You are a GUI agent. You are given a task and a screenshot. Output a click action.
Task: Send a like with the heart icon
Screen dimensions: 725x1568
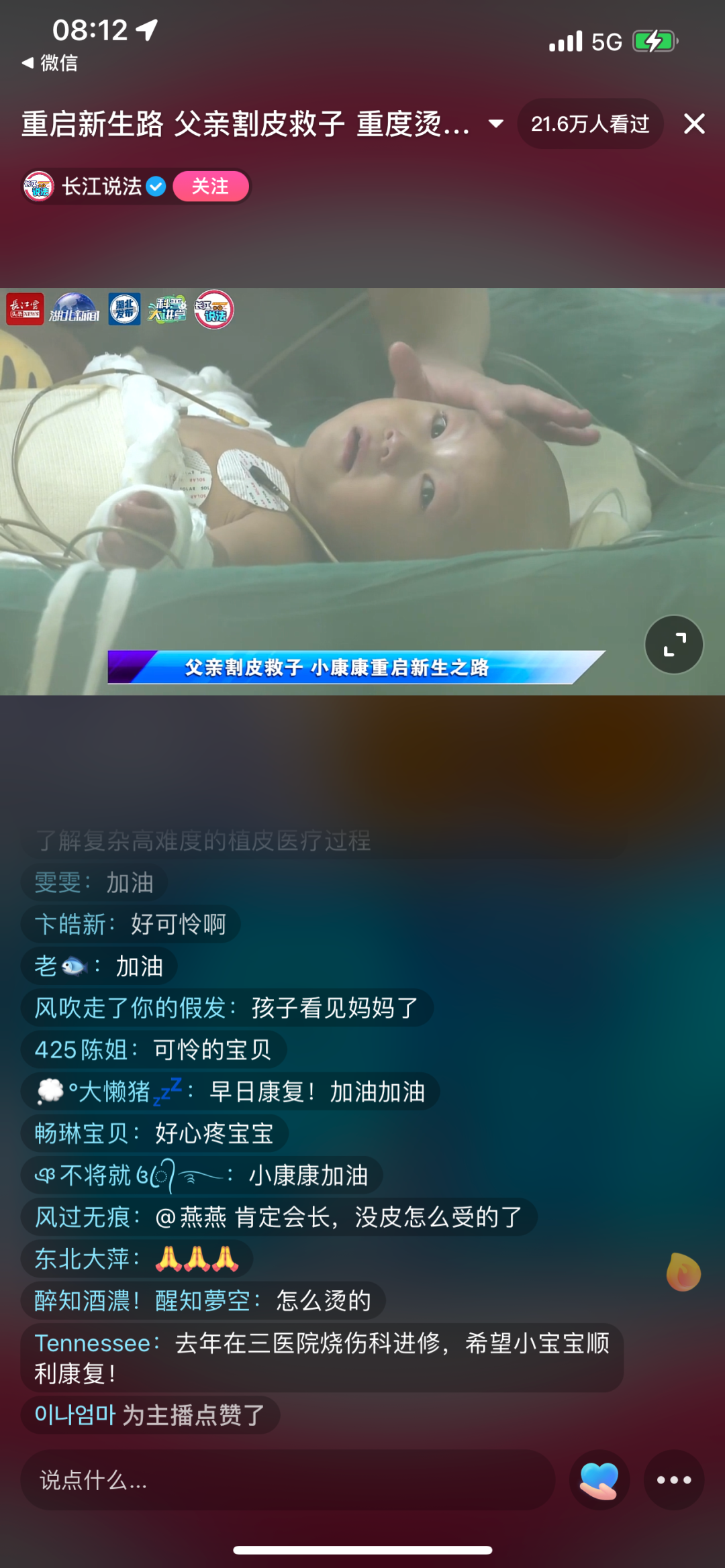(599, 1479)
